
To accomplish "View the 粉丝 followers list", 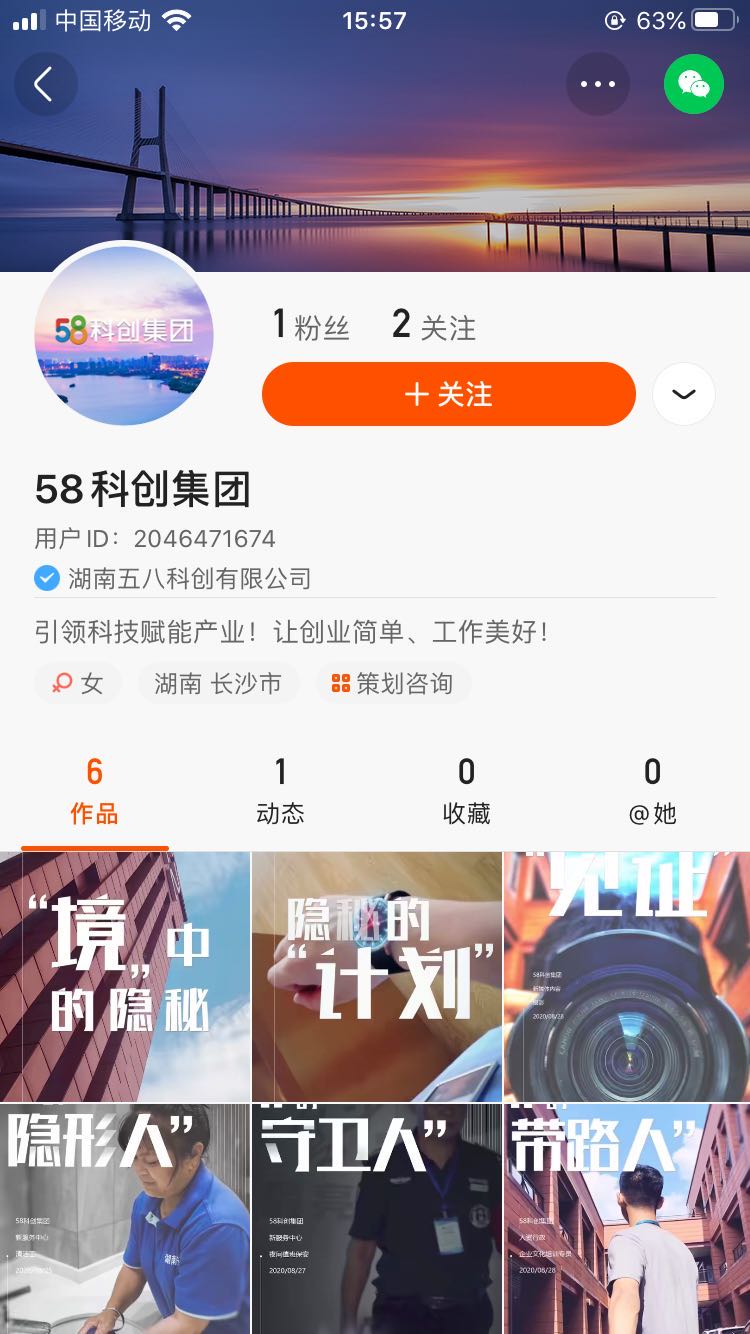I will click(311, 326).
